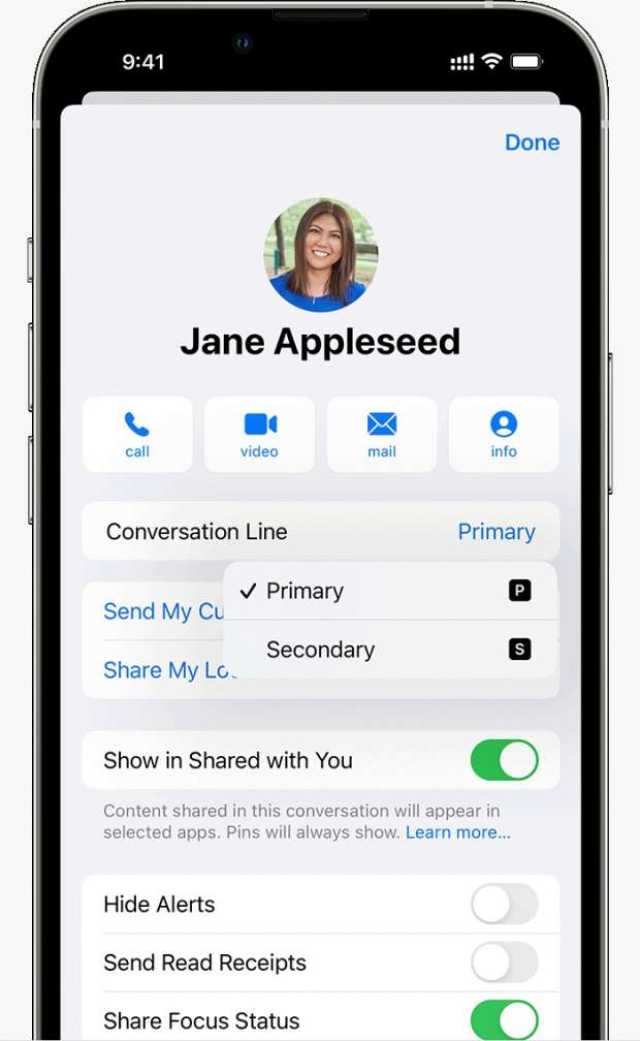
Task: Tap Done to close contact details
Action: pyautogui.click(x=532, y=142)
